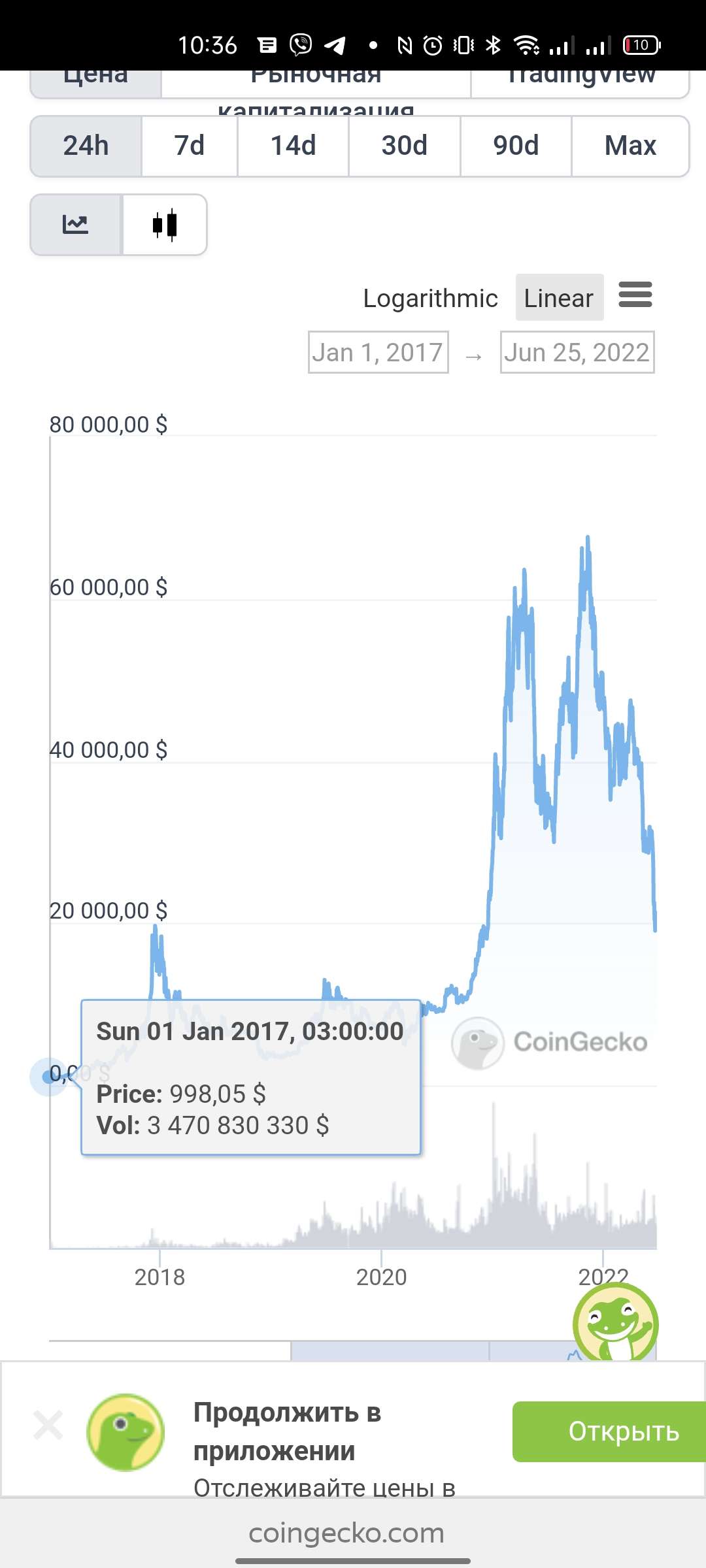This screenshot has width=706, height=1568.
Task: Show the 30d price range
Action: [405, 146]
